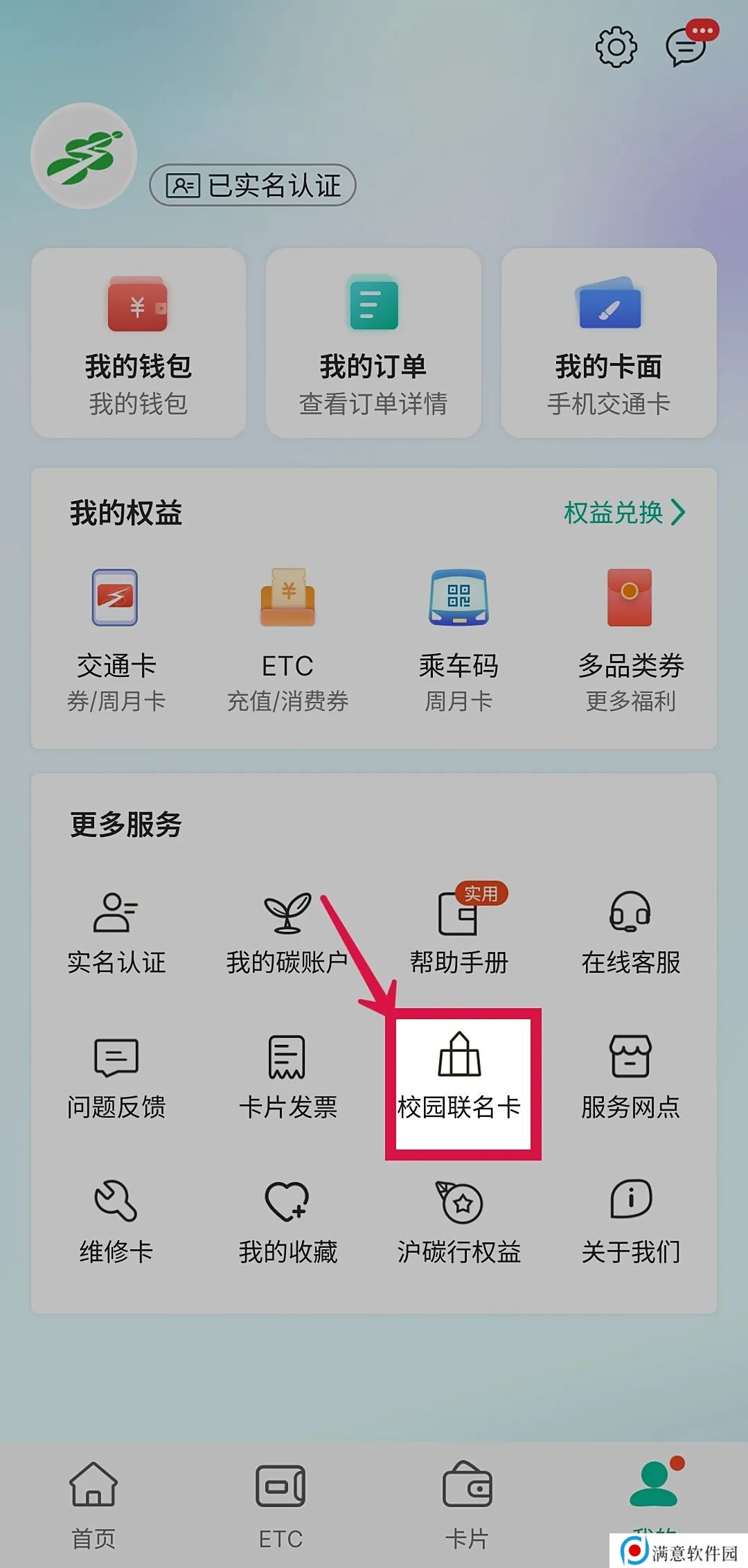The image size is (748, 1568).
Task: Open 卡片发票 card invoice
Action: [287, 1077]
